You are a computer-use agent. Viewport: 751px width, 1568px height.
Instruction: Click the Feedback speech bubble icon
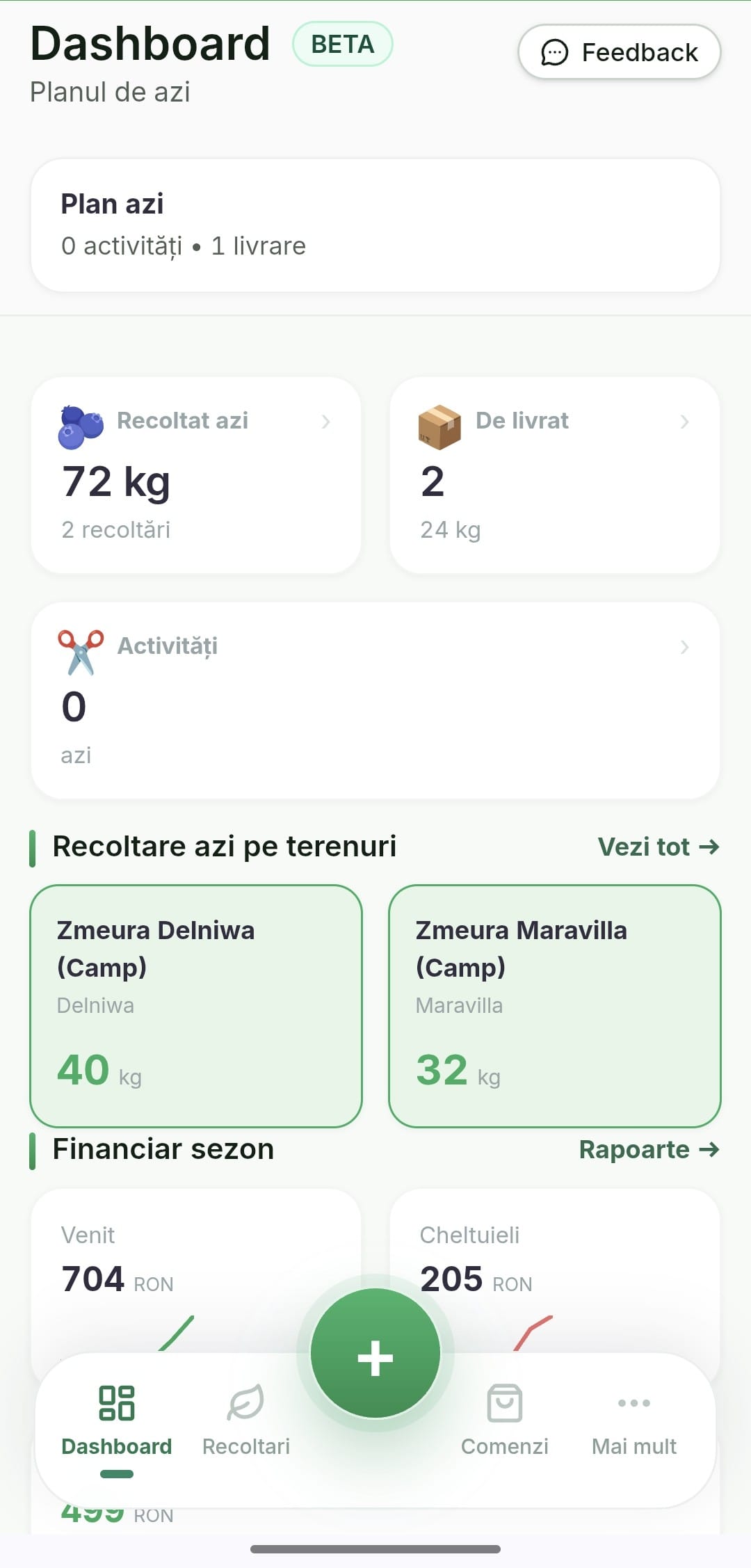tap(554, 51)
